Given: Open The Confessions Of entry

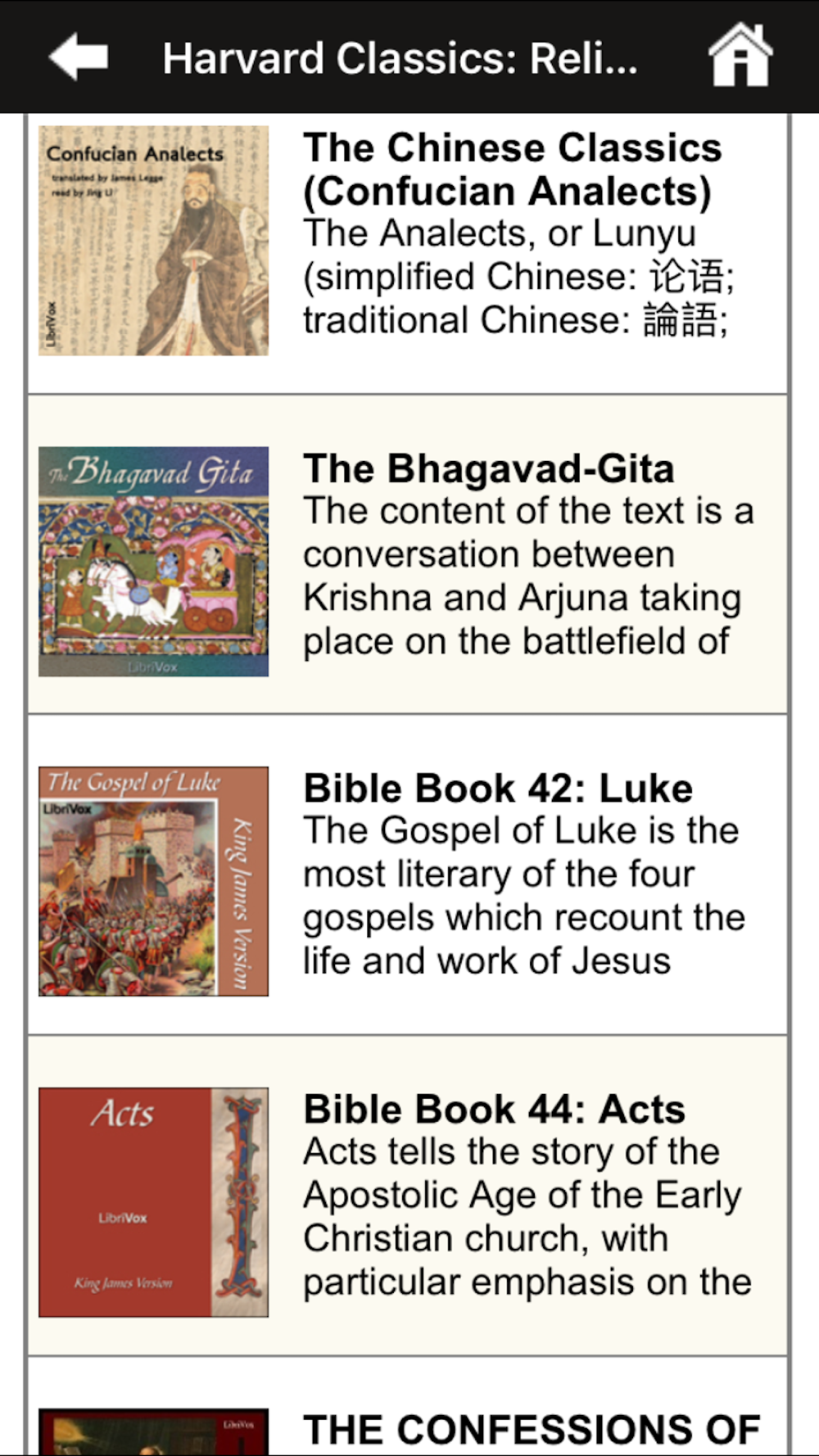Looking at the screenshot, I should click(531, 1430).
